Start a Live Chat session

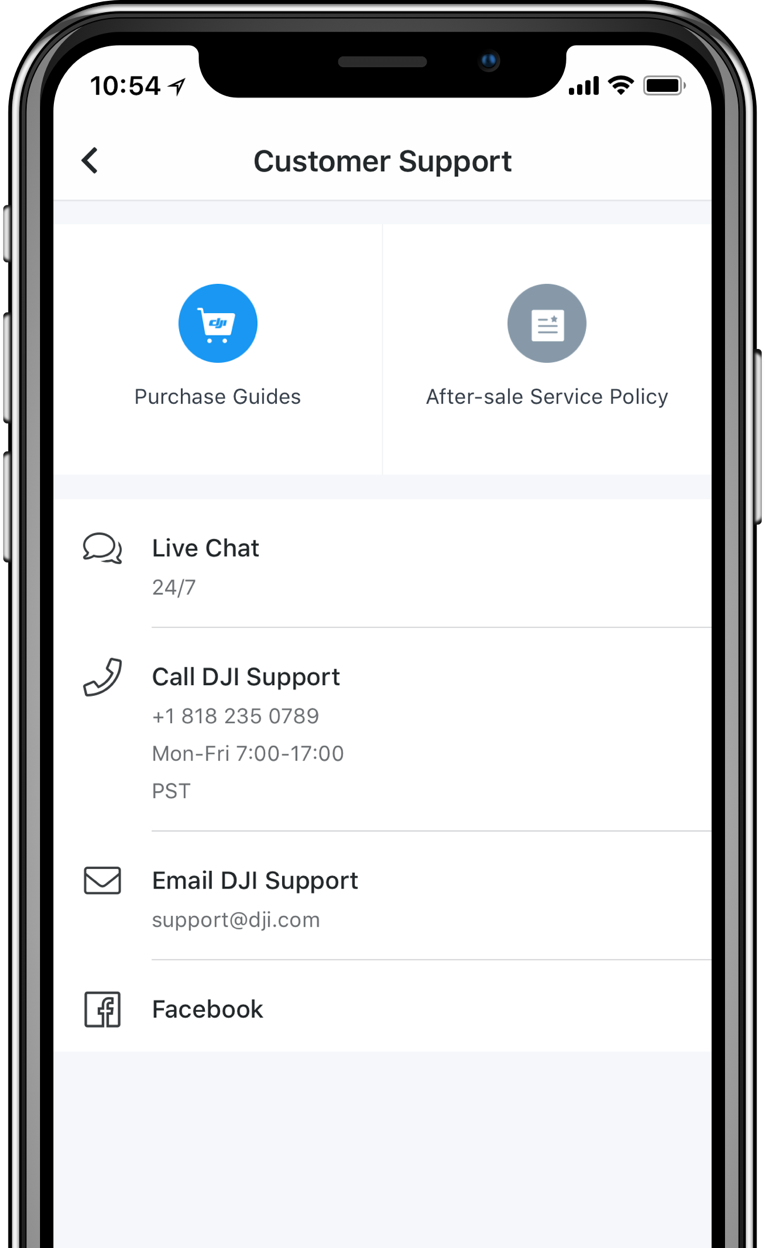tap(380, 566)
